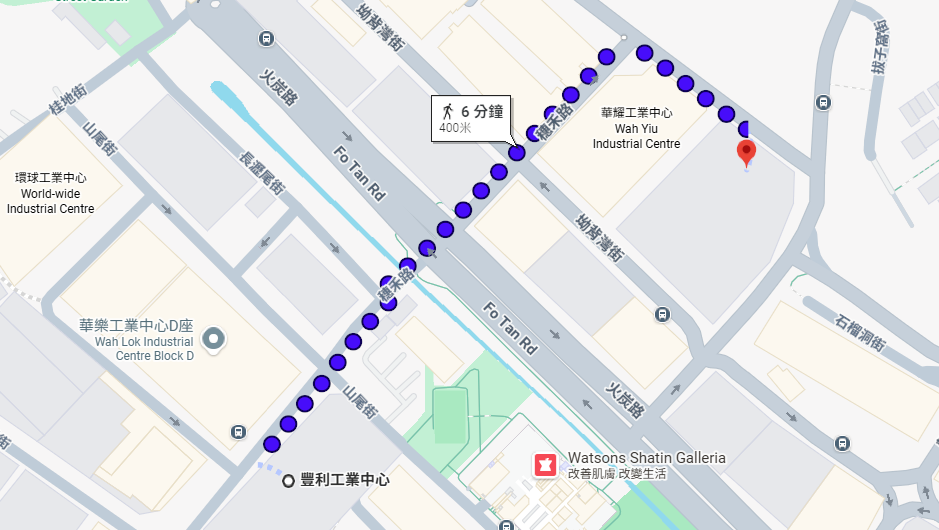Select Wah Lok Industrial Centre Block D marker
This screenshot has width=939, height=530.
click(214, 341)
